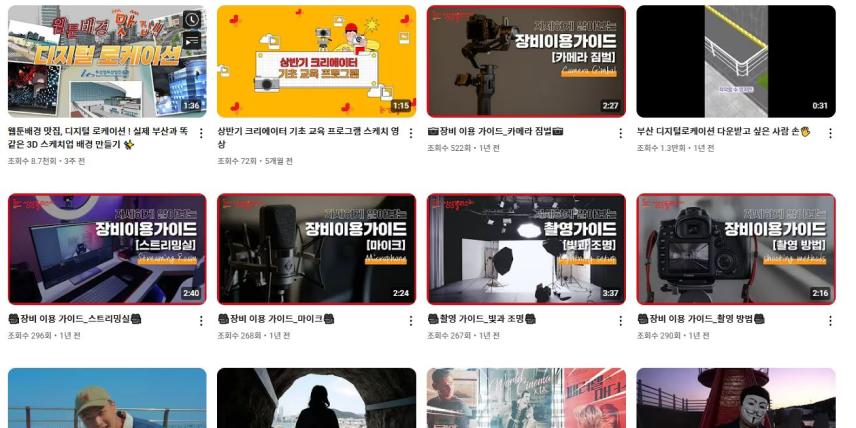
Task: Open more options for 상반기 크리에이터 video
Action: (410, 133)
